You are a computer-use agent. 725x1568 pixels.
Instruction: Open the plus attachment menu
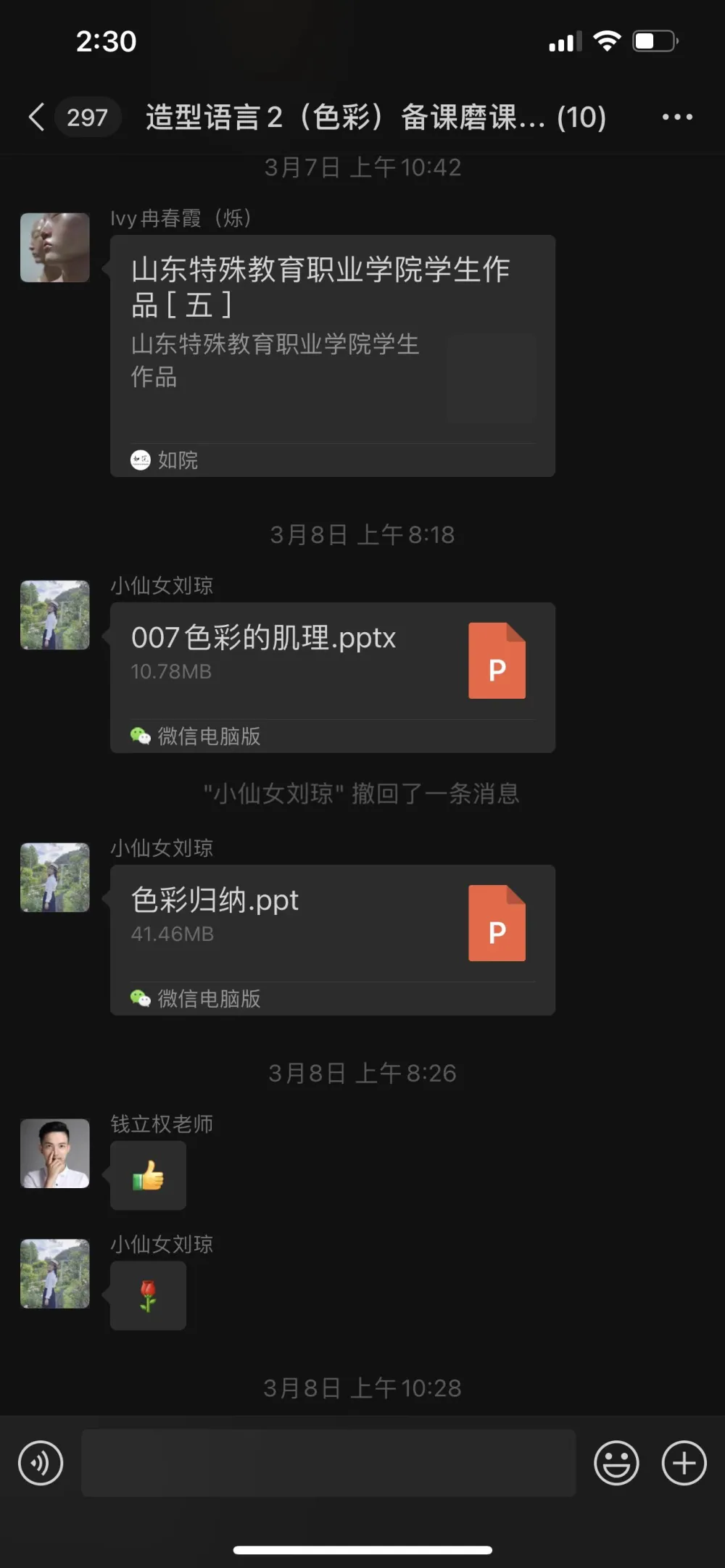(684, 1463)
